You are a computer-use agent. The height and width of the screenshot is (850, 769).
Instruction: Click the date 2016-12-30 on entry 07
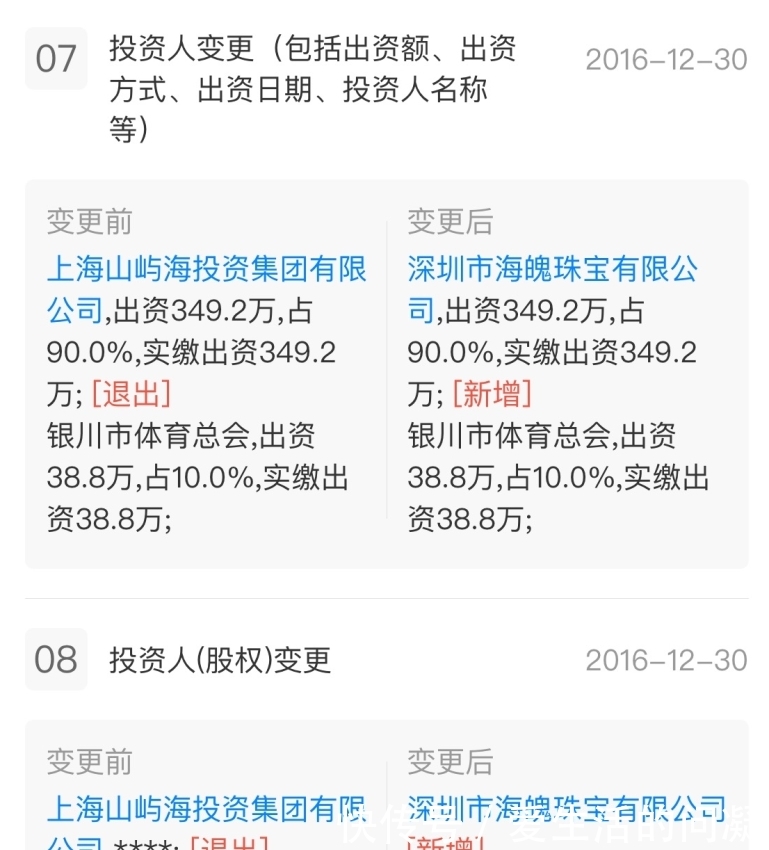click(x=667, y=60)
